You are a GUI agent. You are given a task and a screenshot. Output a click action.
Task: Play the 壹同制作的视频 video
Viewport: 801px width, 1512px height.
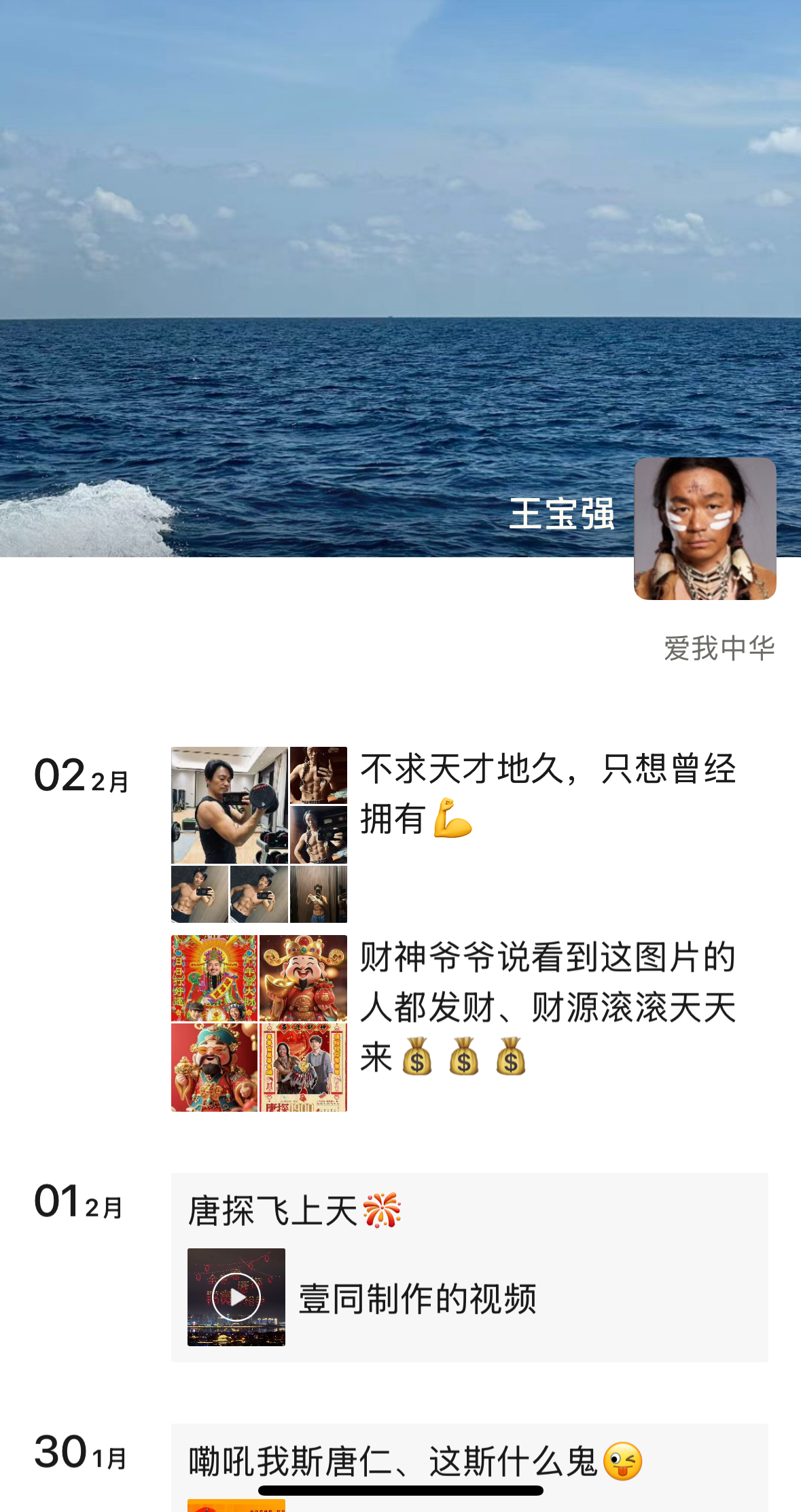(236, 1297)
